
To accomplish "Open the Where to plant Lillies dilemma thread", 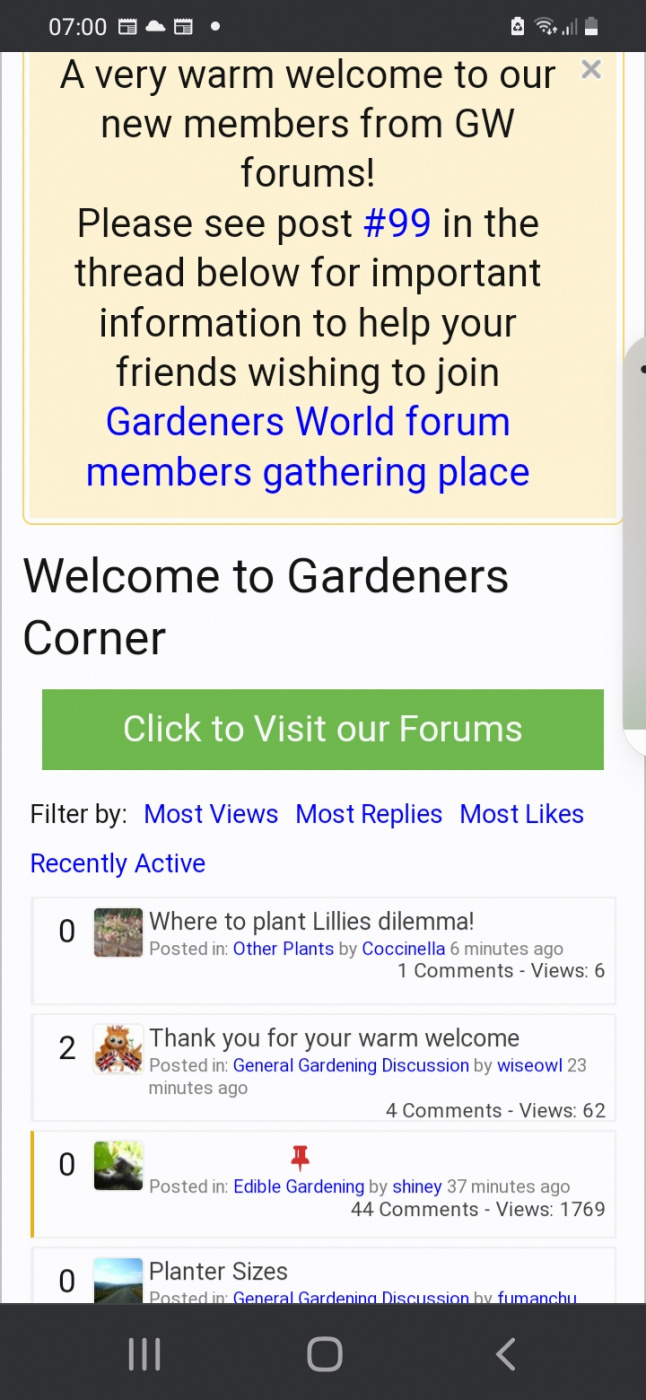I will click(x=311, y=921).
